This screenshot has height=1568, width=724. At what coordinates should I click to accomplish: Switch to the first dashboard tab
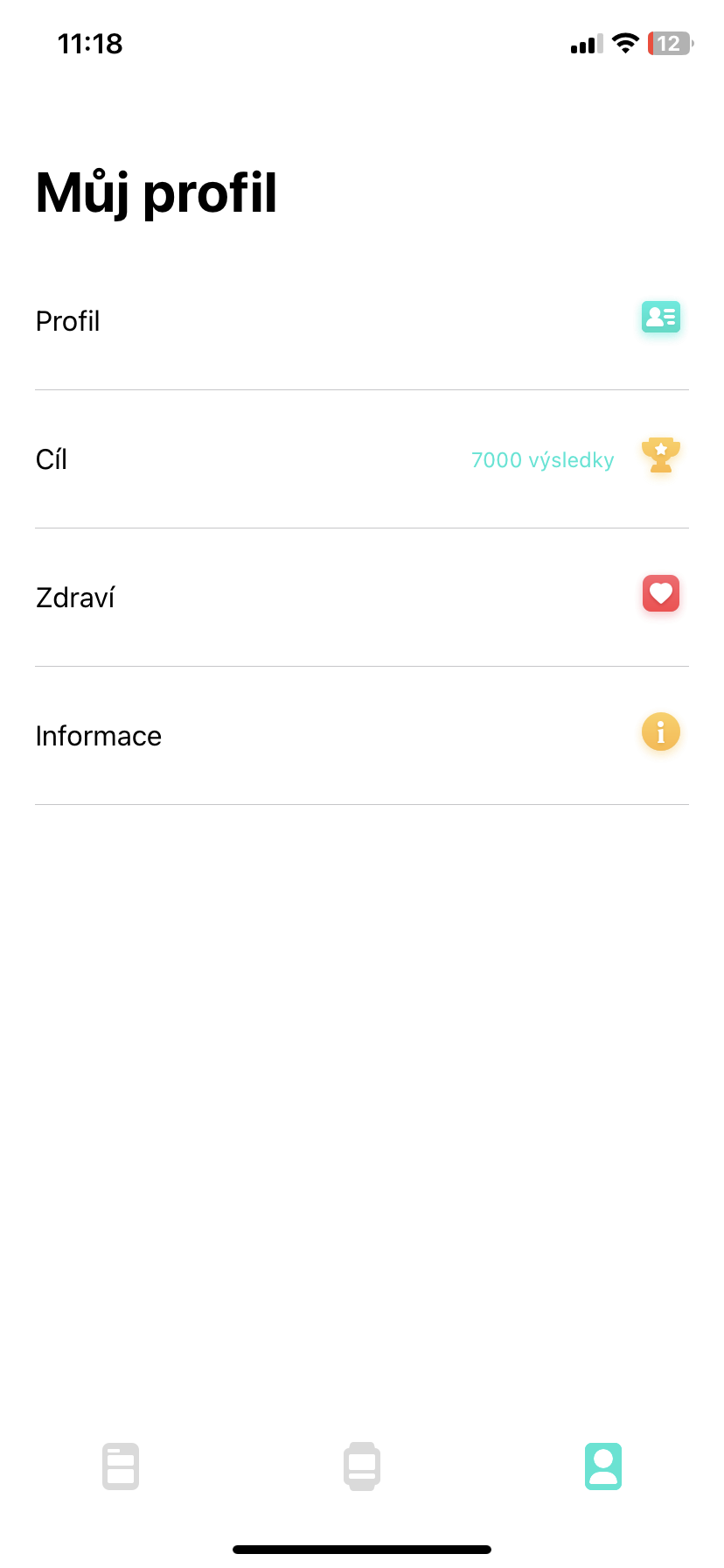pos(121,1466)
